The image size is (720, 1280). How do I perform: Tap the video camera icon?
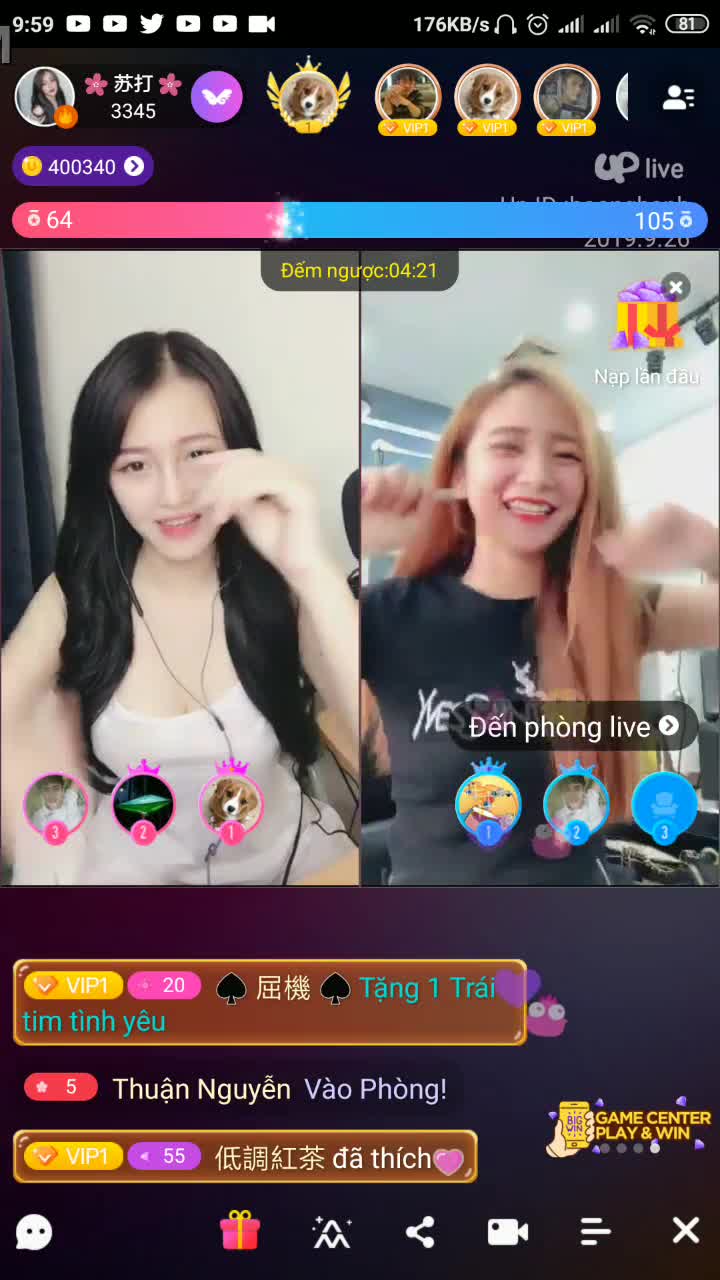pyautogui.click(x=508, y=1232)
